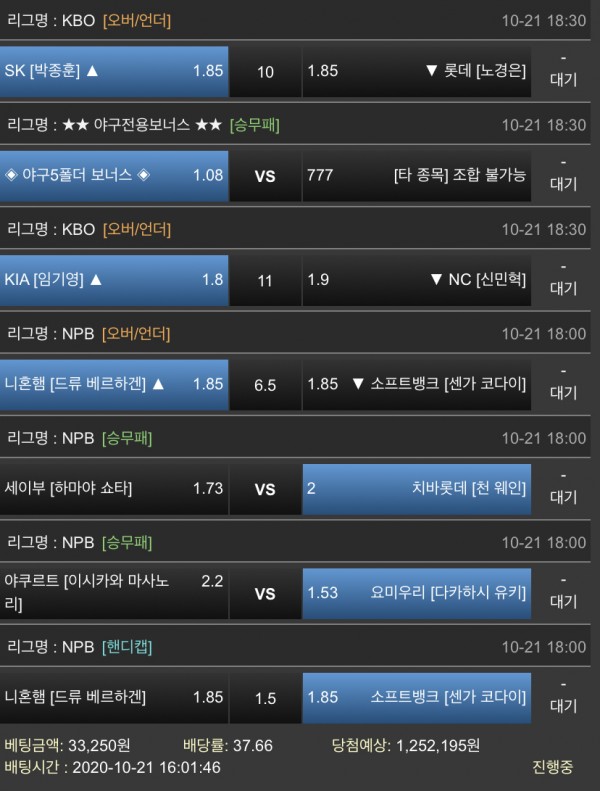Tap the 야구5폴더 보너스 1.08 cell

click(x=114, y=176)
